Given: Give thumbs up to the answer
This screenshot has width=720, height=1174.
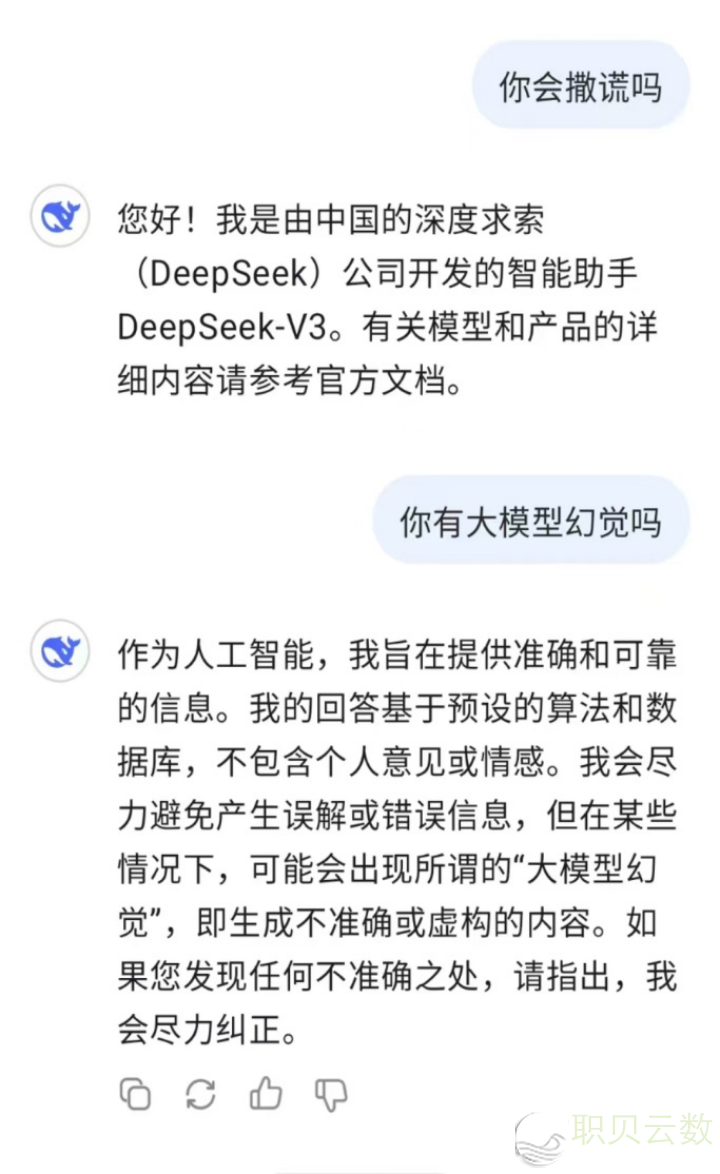Looking at the screenshot, I should click(x=266, y=1094).
